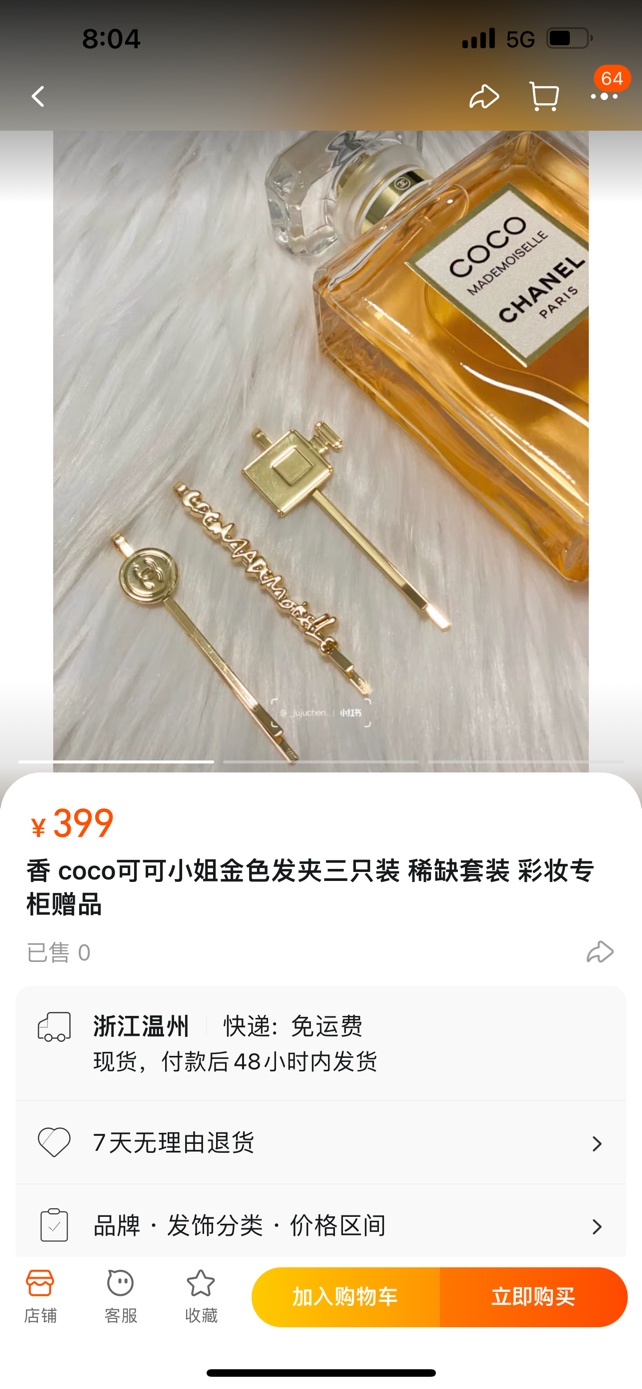642x1389 pixels.
Task: Visit the seller's 店铺 page
Action: (x=40, y=1296)
